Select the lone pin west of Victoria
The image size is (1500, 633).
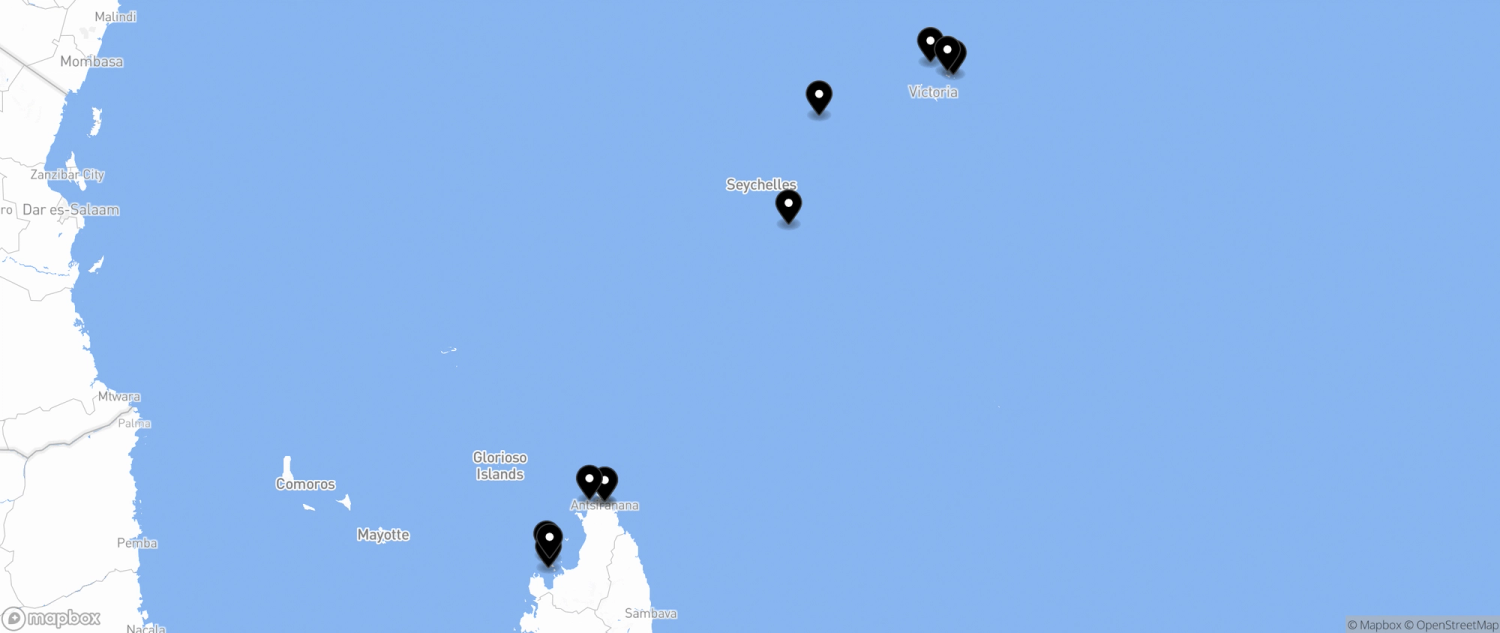819,97
